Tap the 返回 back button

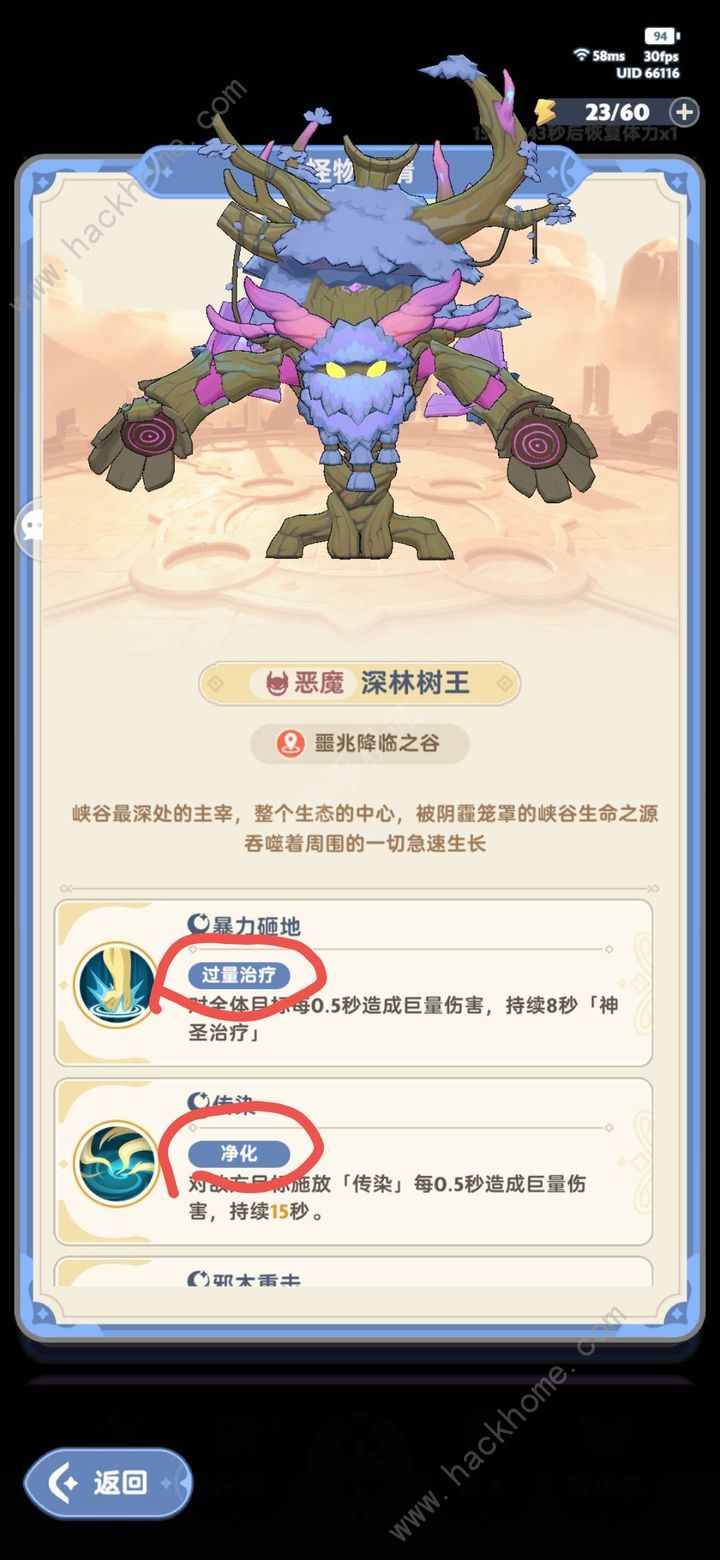(107, 1483)
